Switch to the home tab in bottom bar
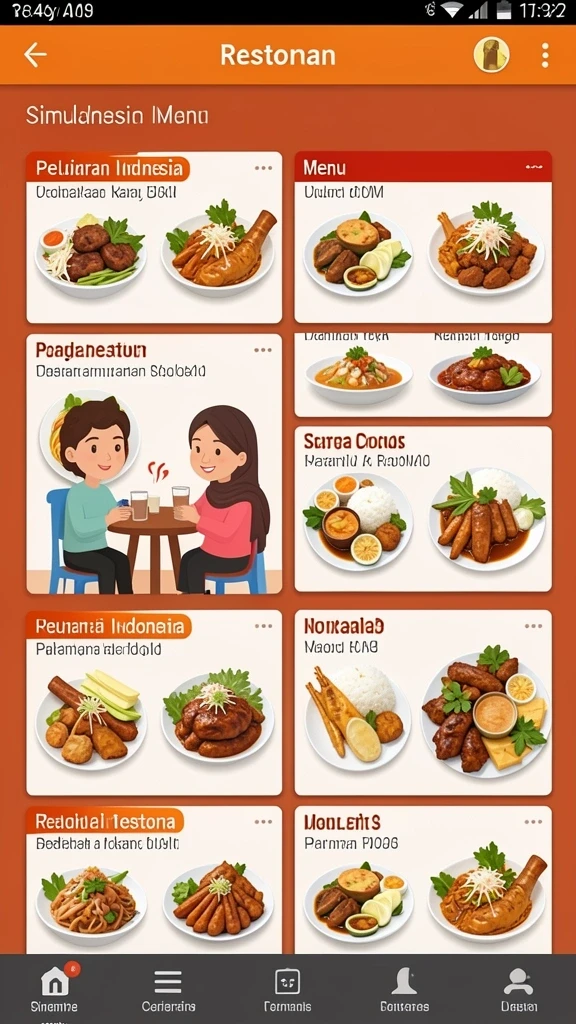Screen dimensions: 576x1024 click(55, 988)
